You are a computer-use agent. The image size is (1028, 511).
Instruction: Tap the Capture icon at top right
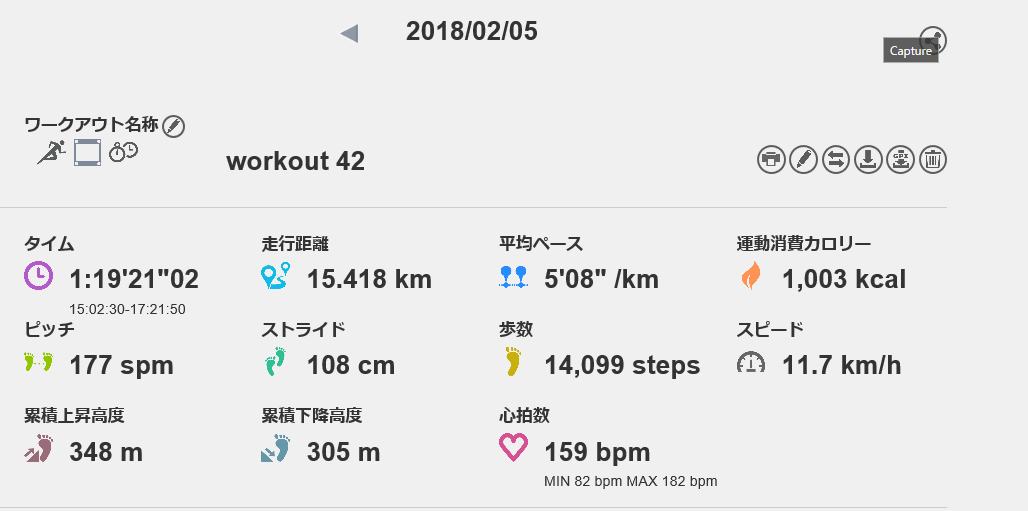[x=932, y=40]
